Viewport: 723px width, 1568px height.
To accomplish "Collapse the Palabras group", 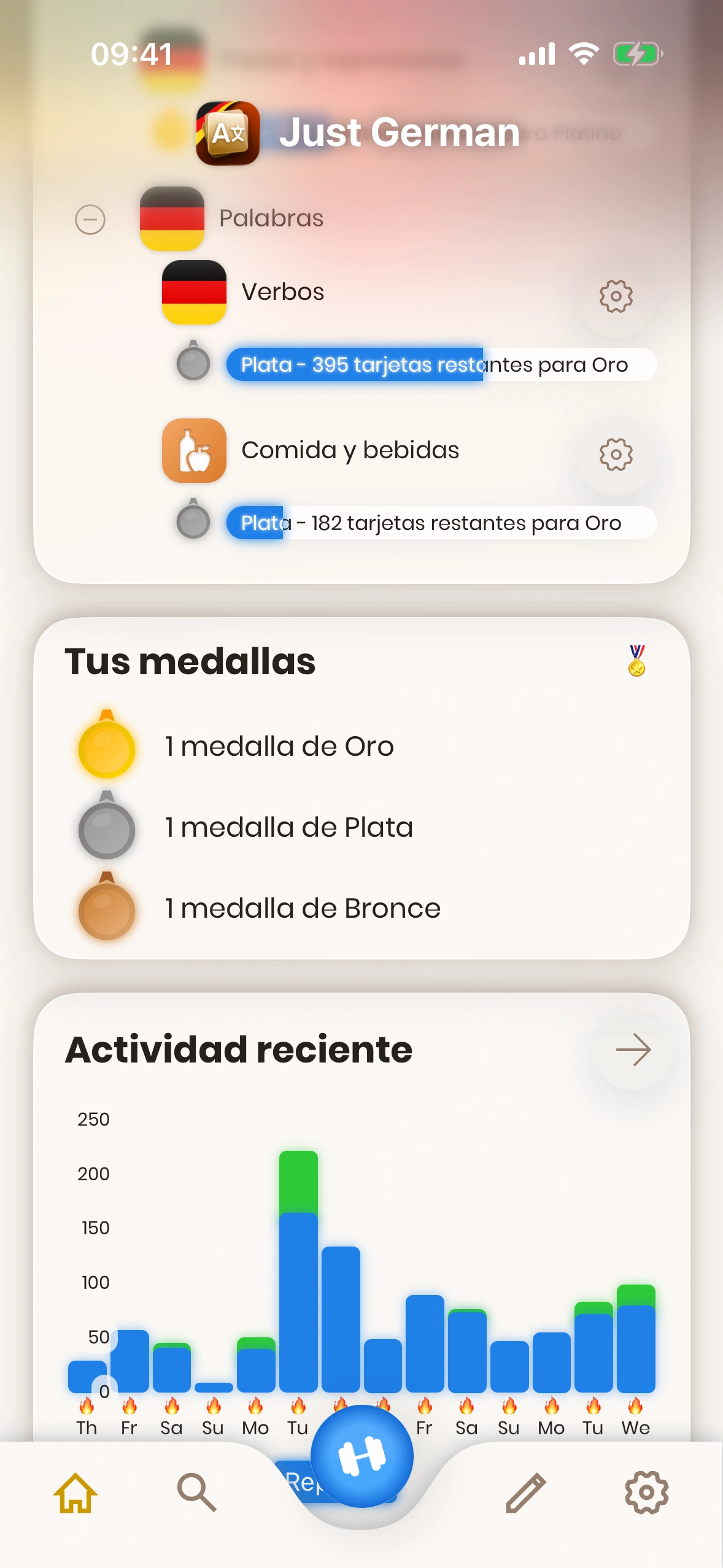I will coord(90,220).
